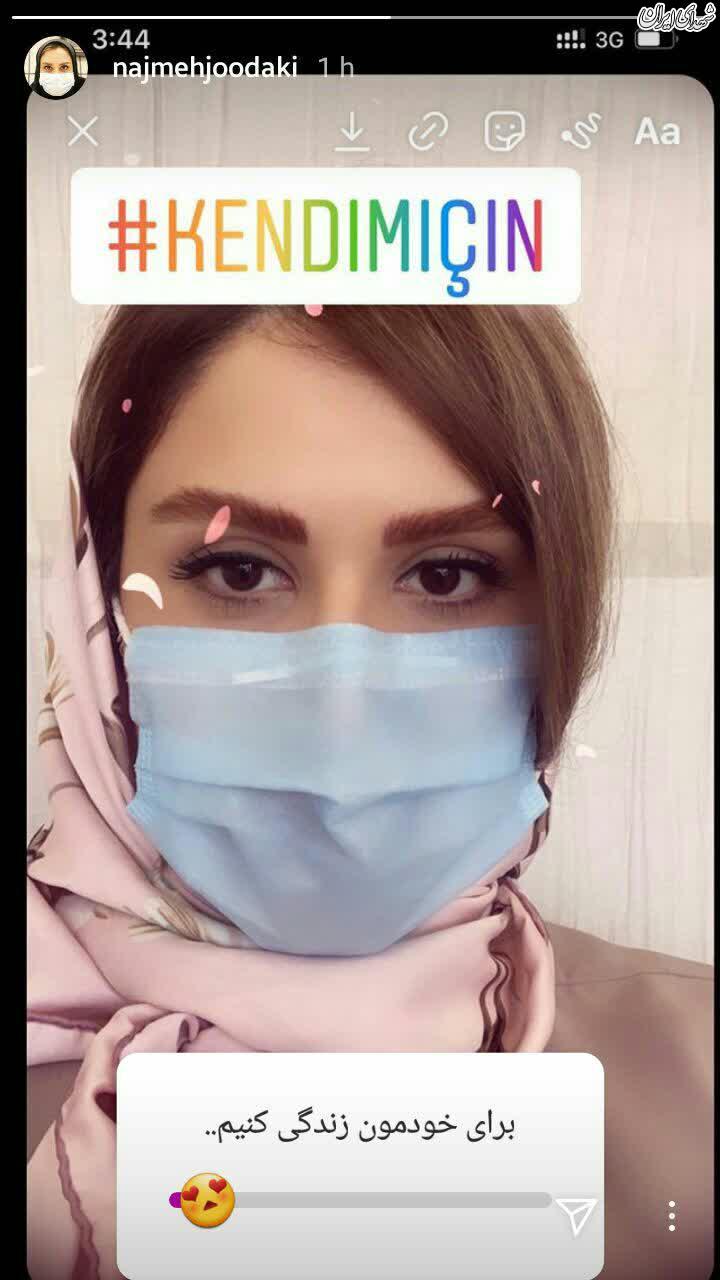
Task: Open najmehjoodaki's profile picture
Action: pos(56,68)
